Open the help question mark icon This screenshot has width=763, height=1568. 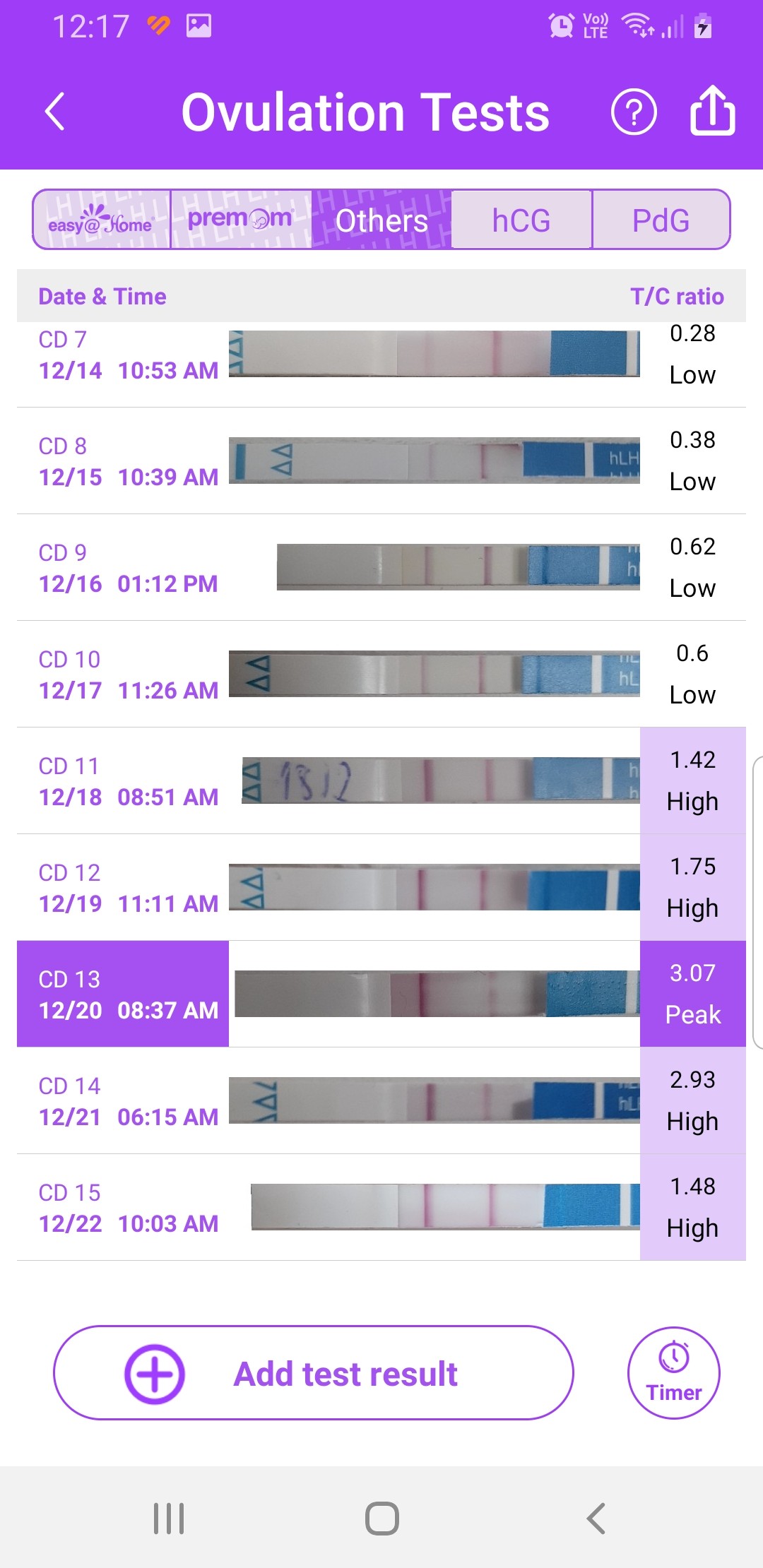coord(634,112)
